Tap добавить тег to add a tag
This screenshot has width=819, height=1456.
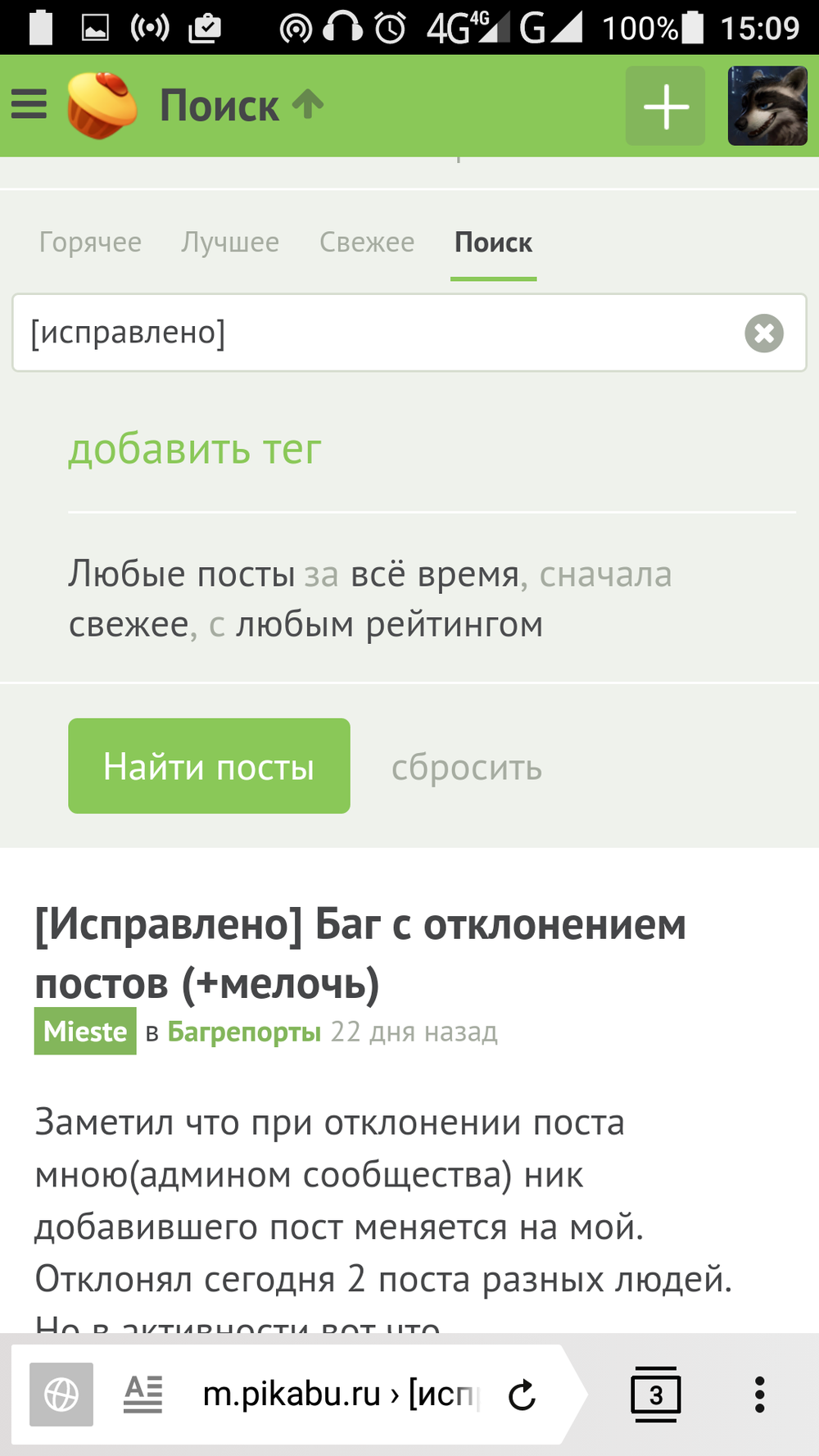tap(195, 450)
